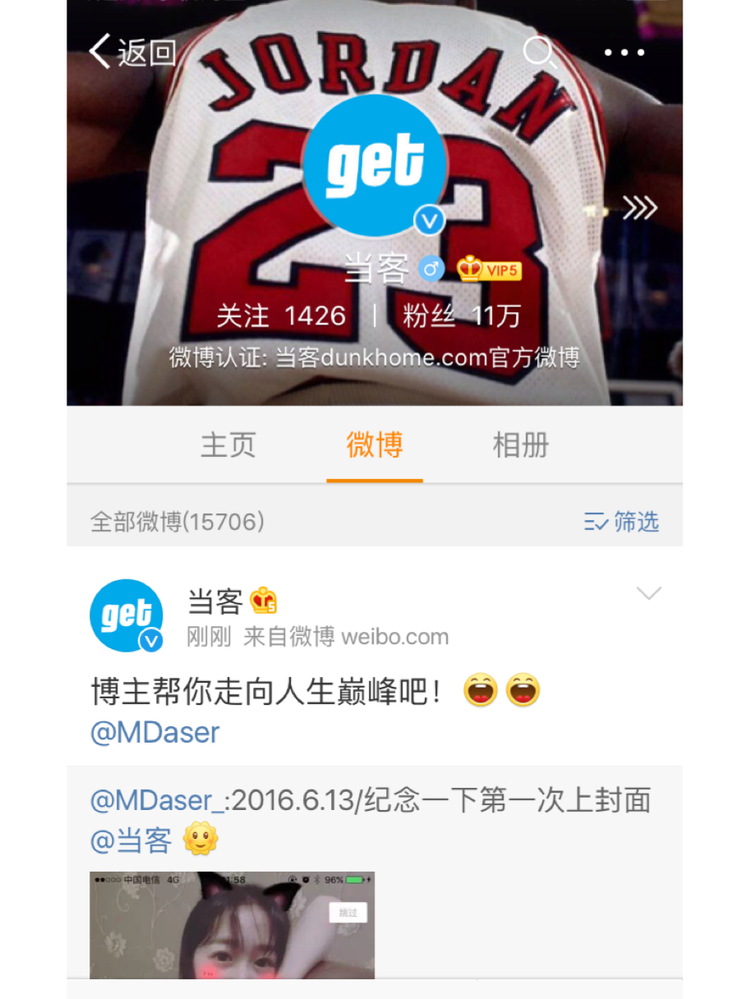Switch to the 相册 tab

tap(520, 445)
